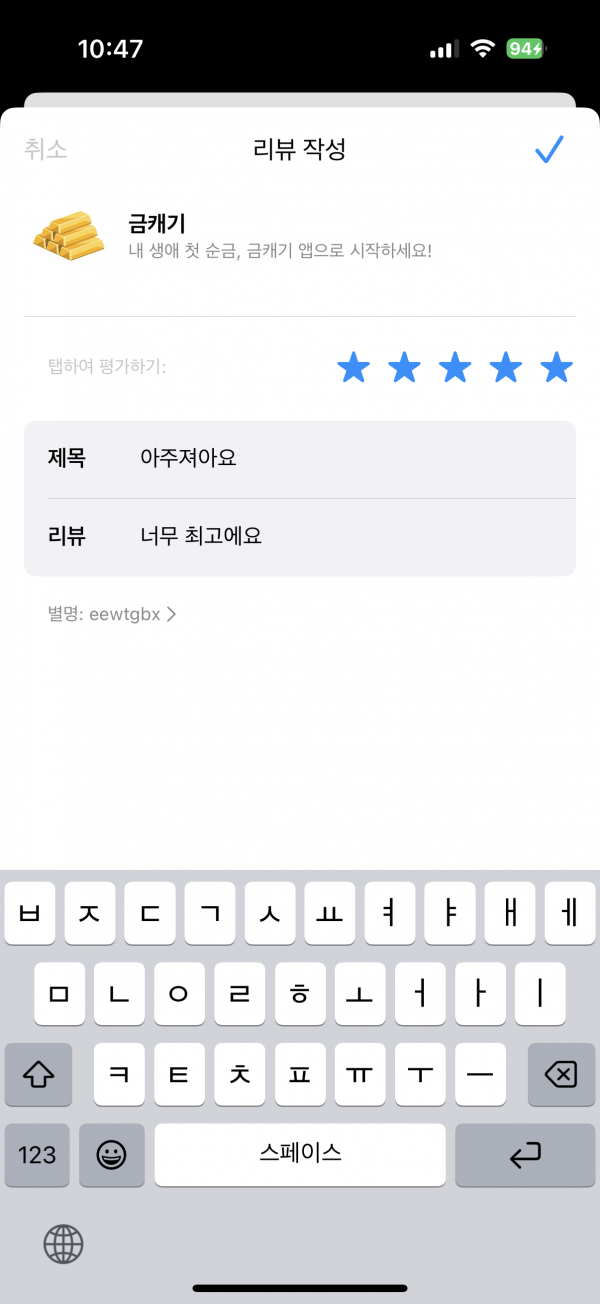Hit the shift key on keyboard

pos(37,1075)
